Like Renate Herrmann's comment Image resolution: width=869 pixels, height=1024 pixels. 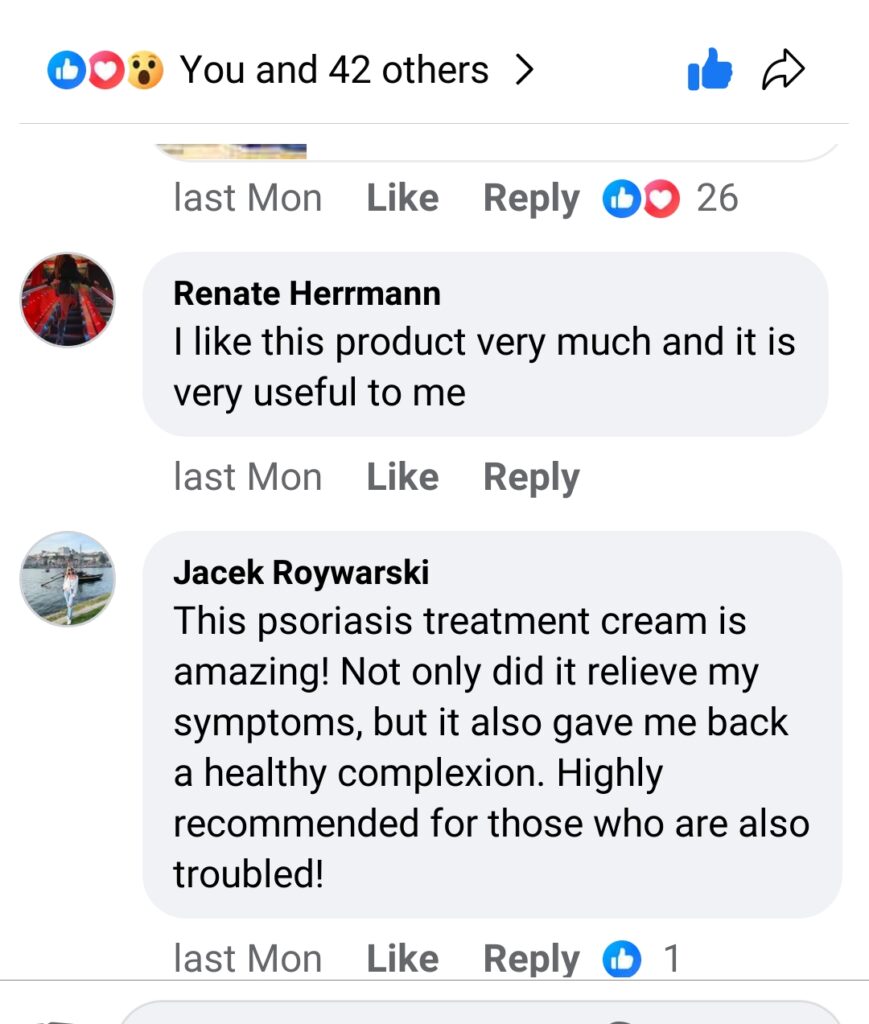402,477
